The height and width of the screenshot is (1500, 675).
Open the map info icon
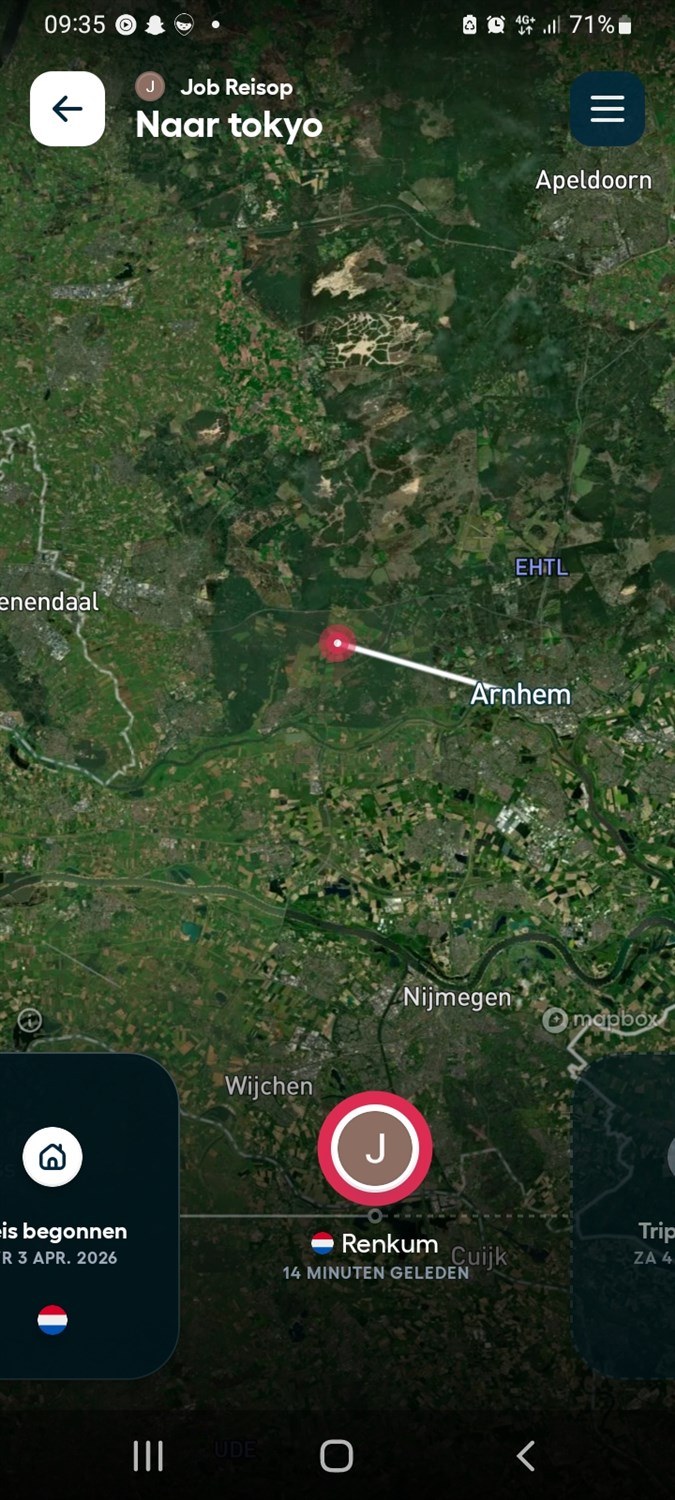[x=30, y=1021]
